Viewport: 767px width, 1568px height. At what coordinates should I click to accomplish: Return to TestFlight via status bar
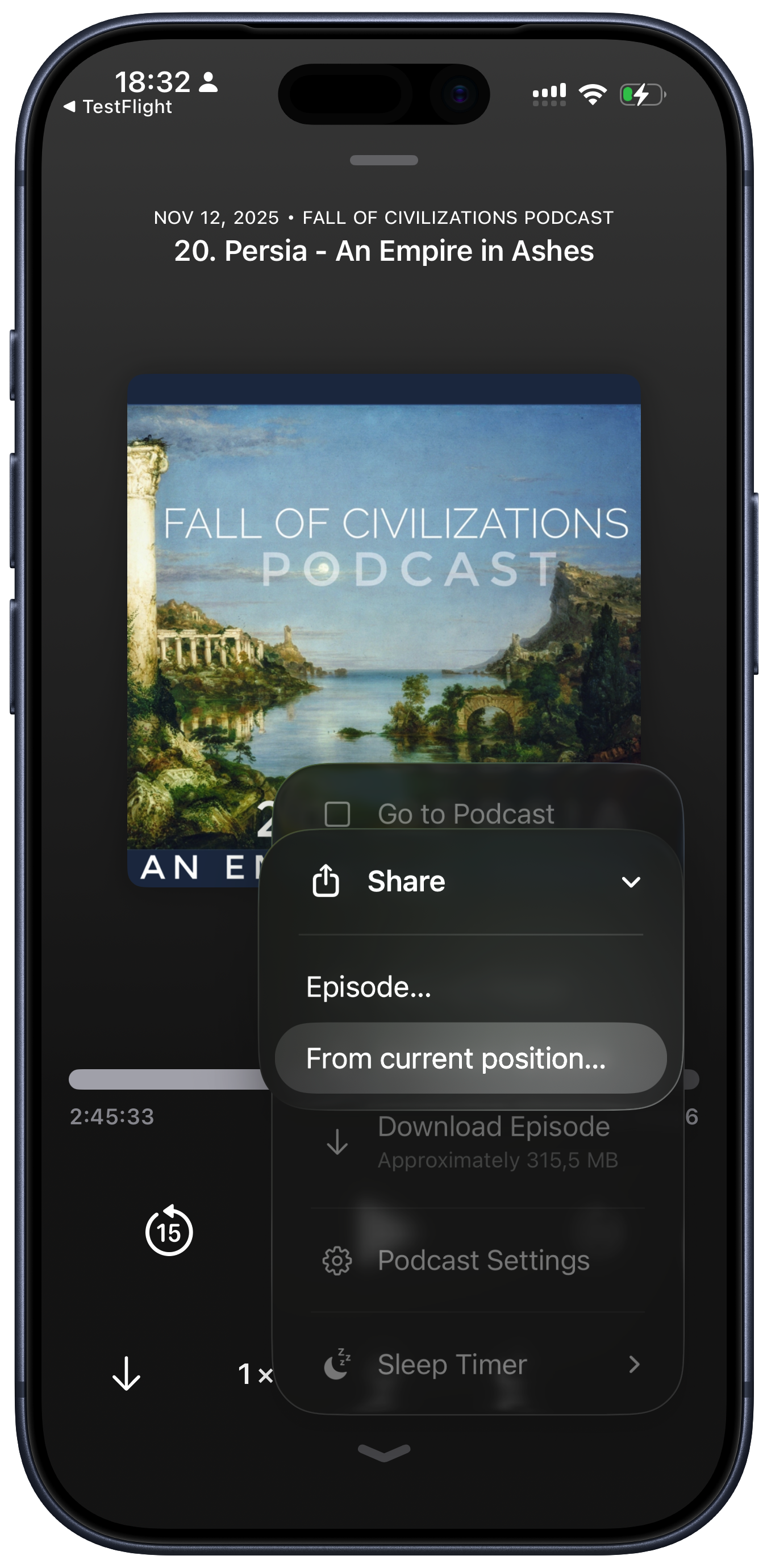(x=118, y=107)
